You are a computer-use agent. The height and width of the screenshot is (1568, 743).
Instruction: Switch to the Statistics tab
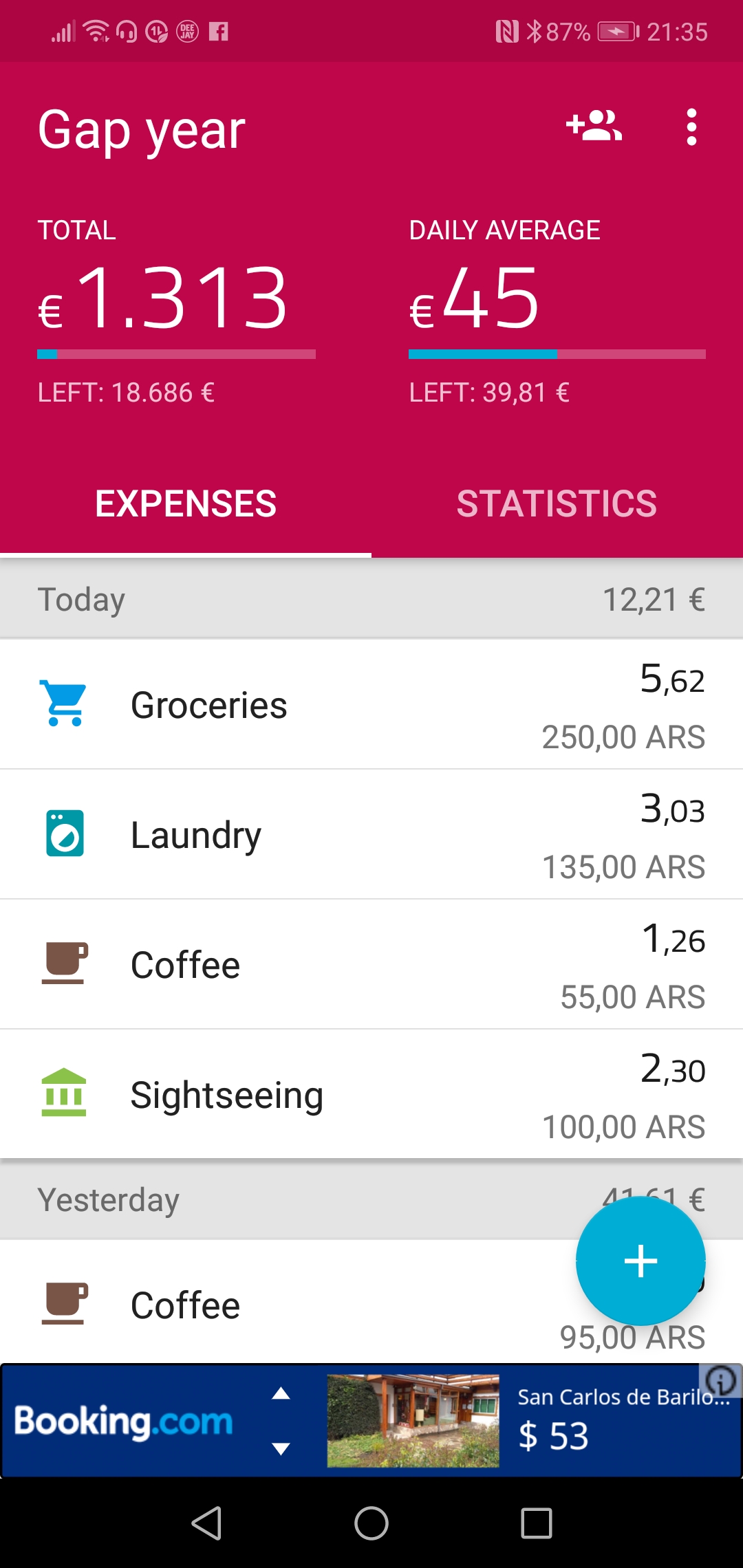click(557, 503)
